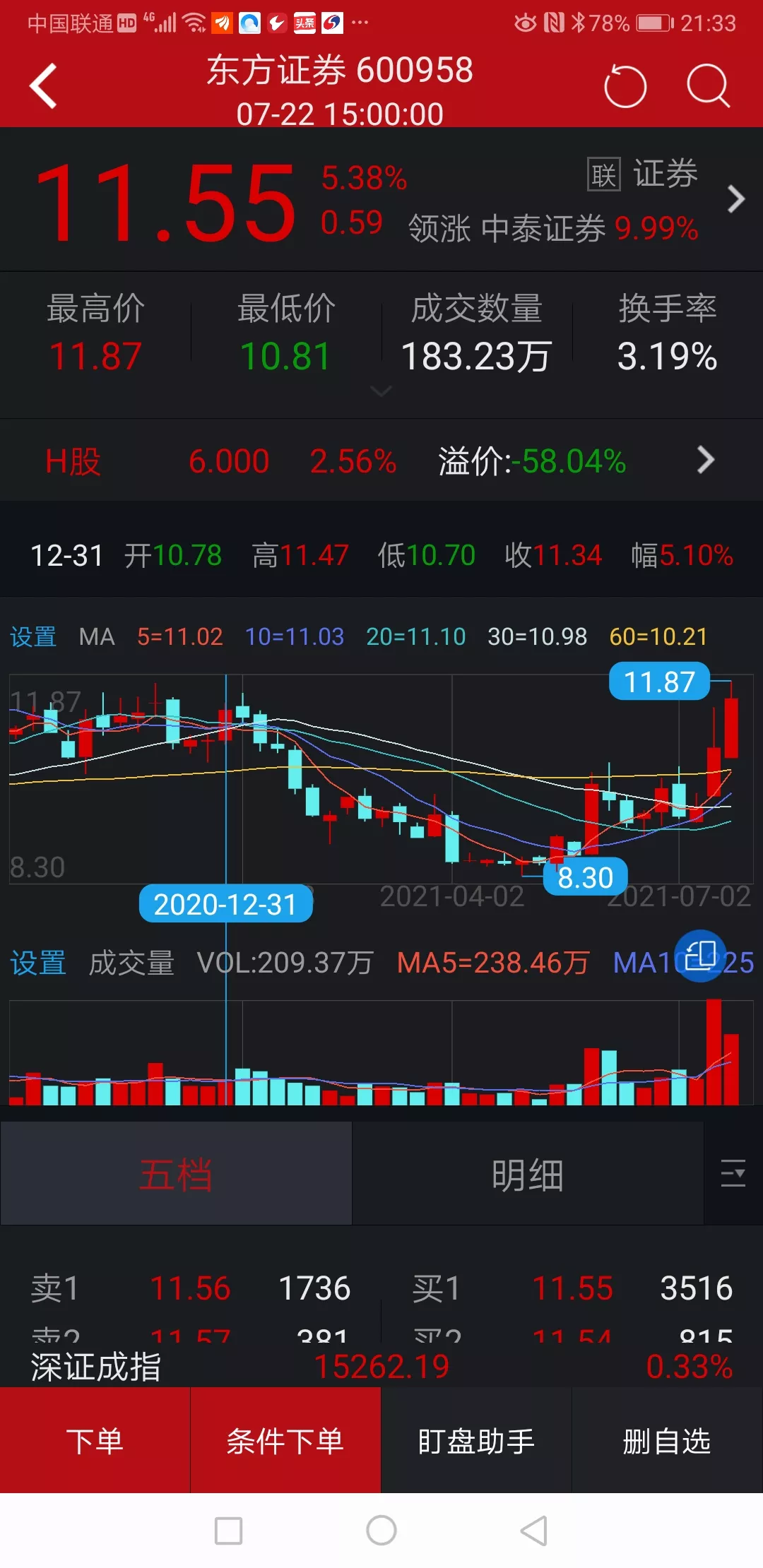Viewport: 763px width, 1568px height.
Task: Open the 深证成指 index bar
Action: (x=381, y=1366)
